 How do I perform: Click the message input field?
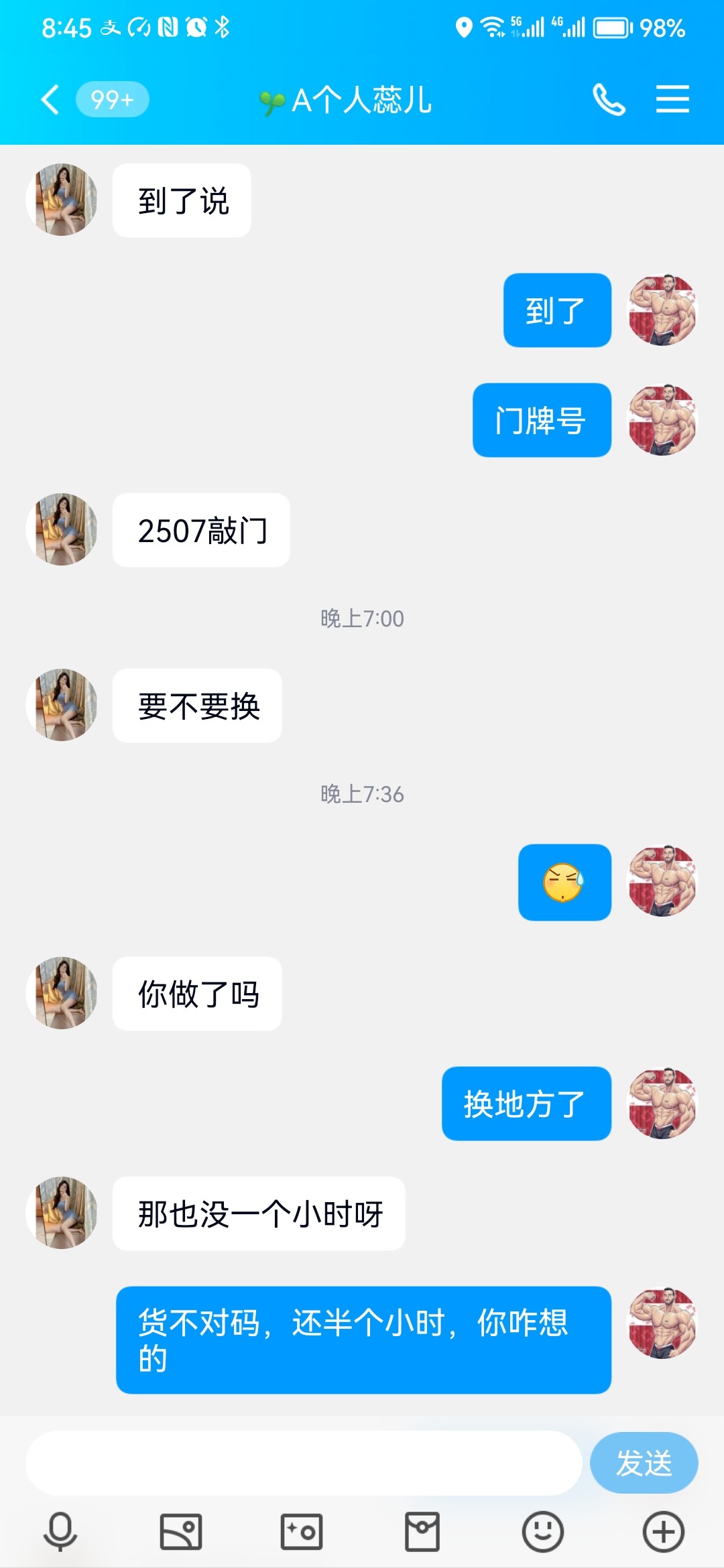(x=302, y=1461)
